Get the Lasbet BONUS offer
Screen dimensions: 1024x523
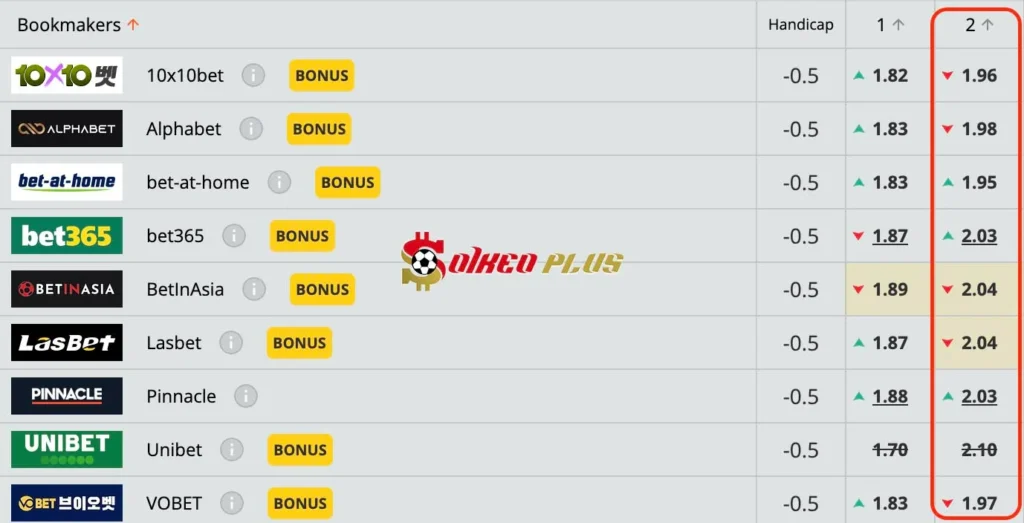point(299,343)
